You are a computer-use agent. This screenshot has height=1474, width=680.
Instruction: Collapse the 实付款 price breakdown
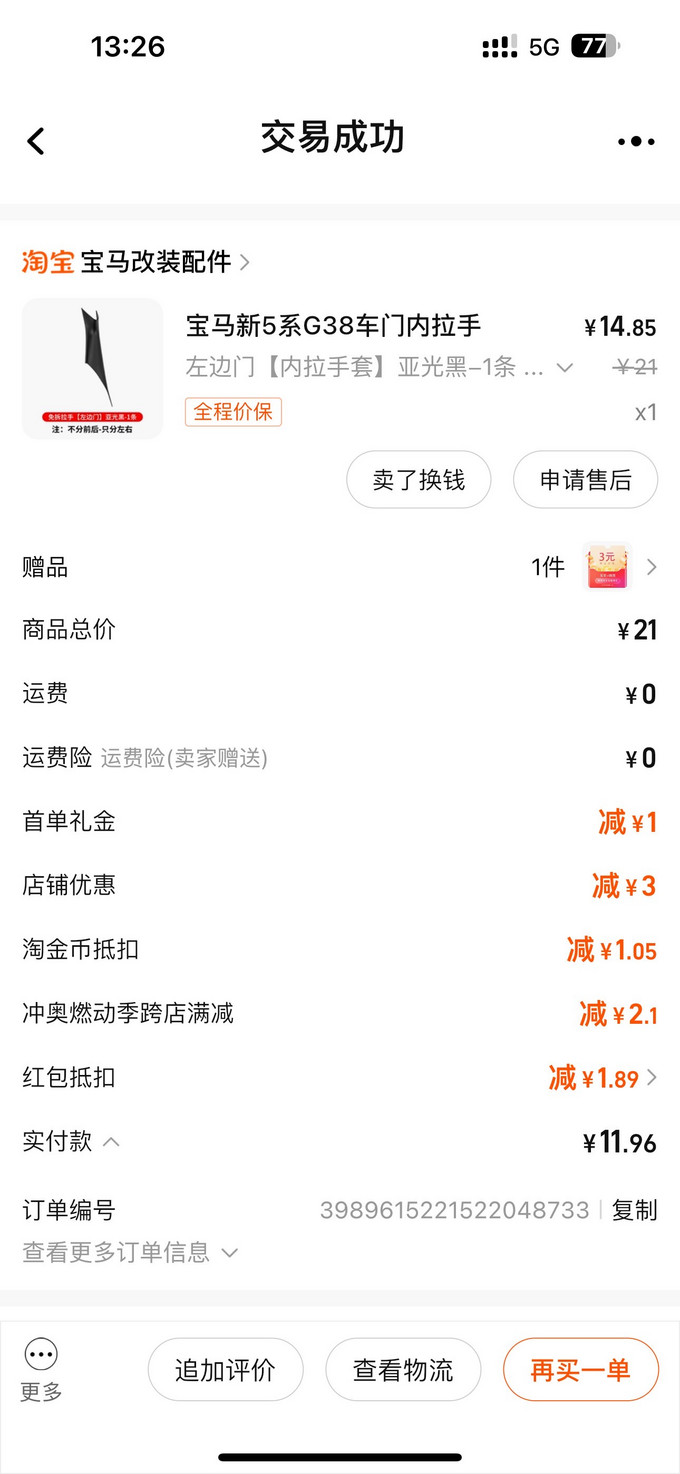tap(111, 1141)
